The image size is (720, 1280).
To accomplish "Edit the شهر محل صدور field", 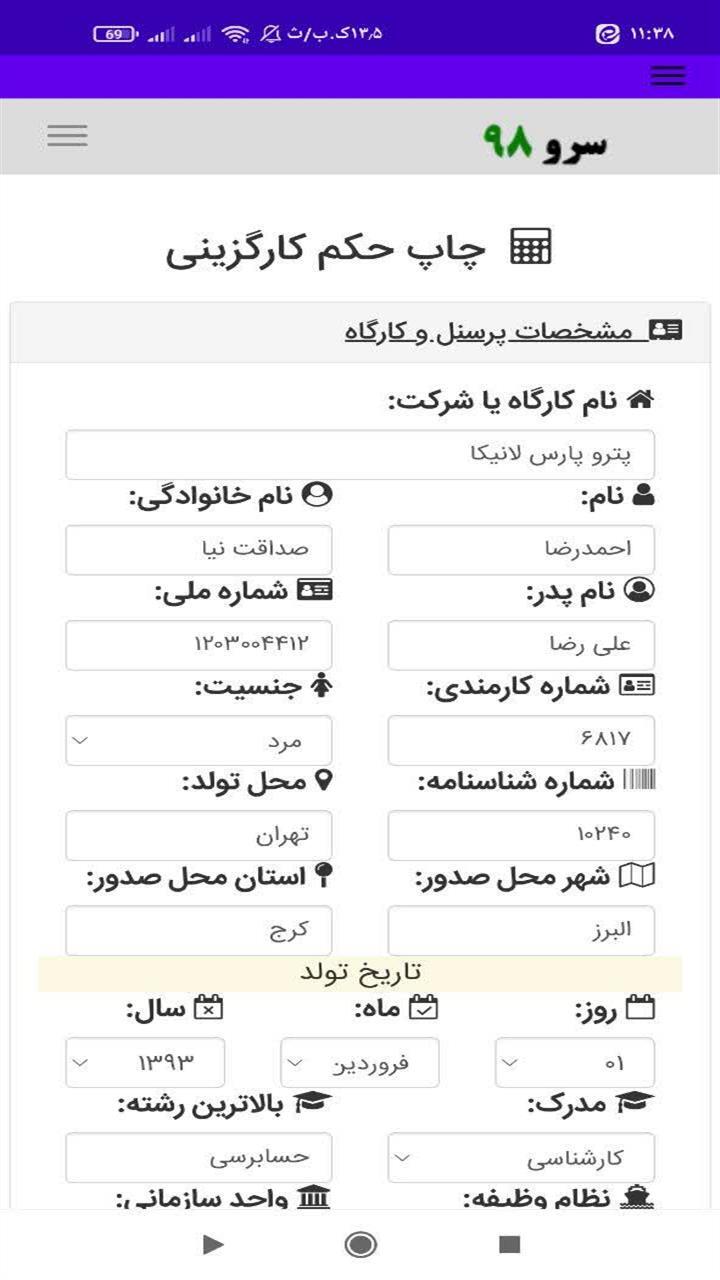I will pyautogui.click(x=521, y=931).
